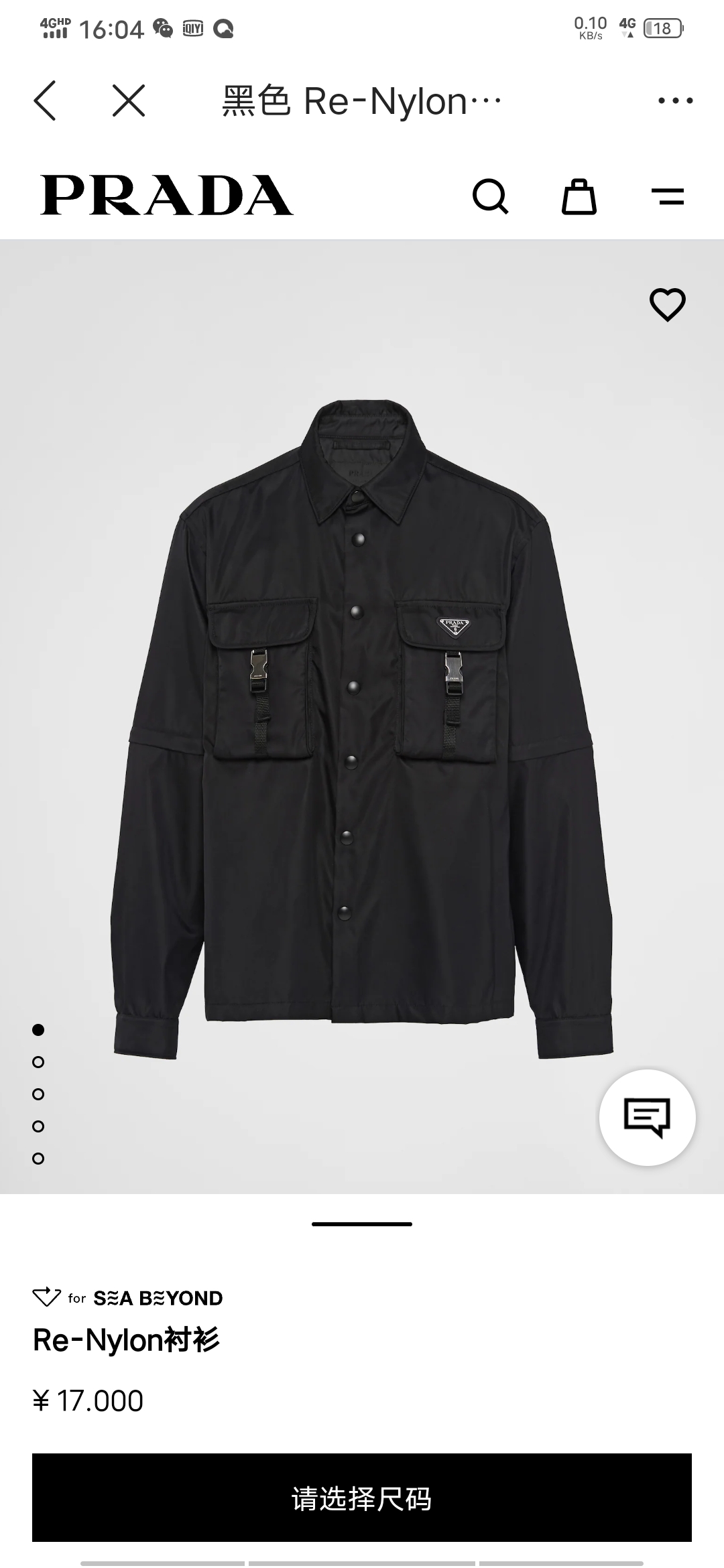
Task: Tap 请选择尺码 to choose a size
Action: pos(362,1497)
